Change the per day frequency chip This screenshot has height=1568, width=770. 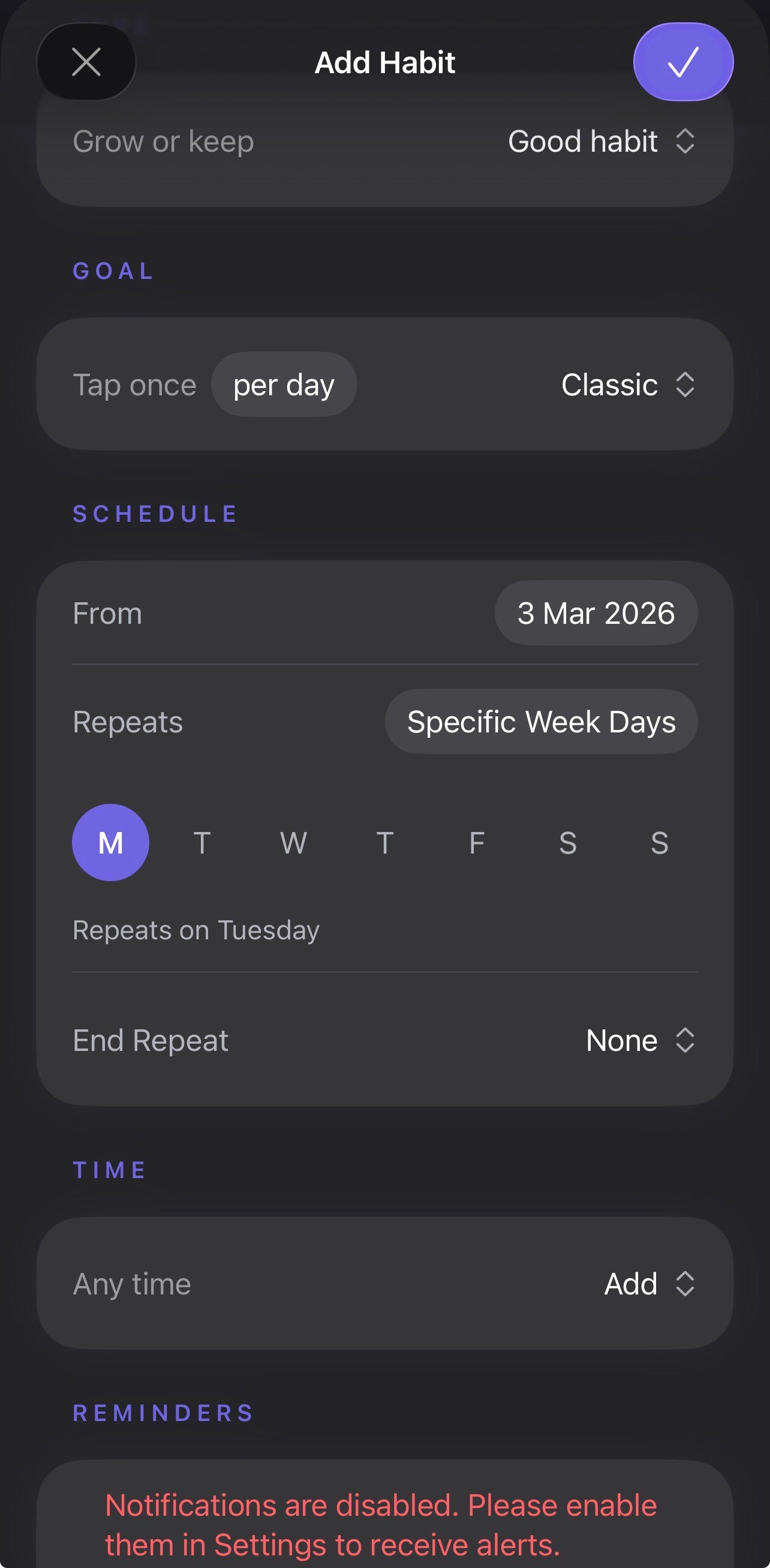284,385
